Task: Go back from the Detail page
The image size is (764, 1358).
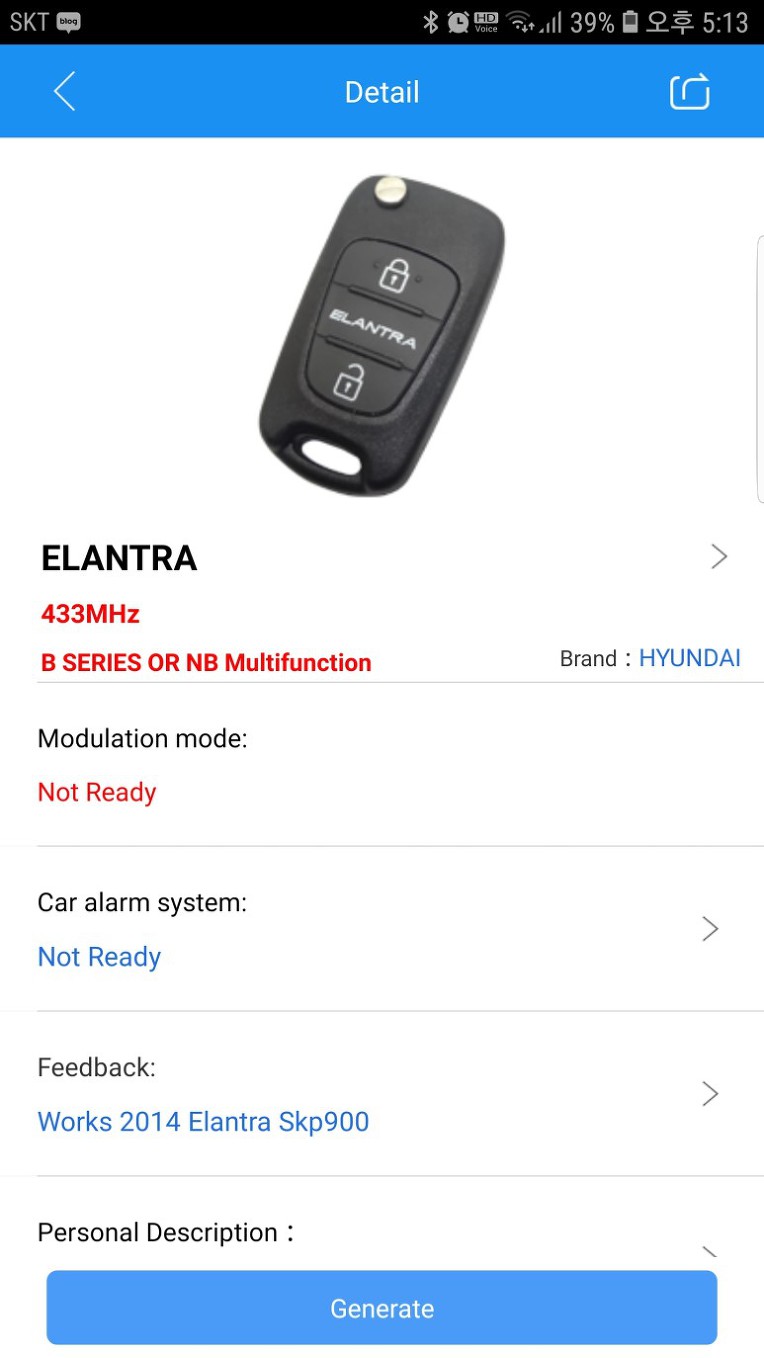Action: (x=65, y=92)
